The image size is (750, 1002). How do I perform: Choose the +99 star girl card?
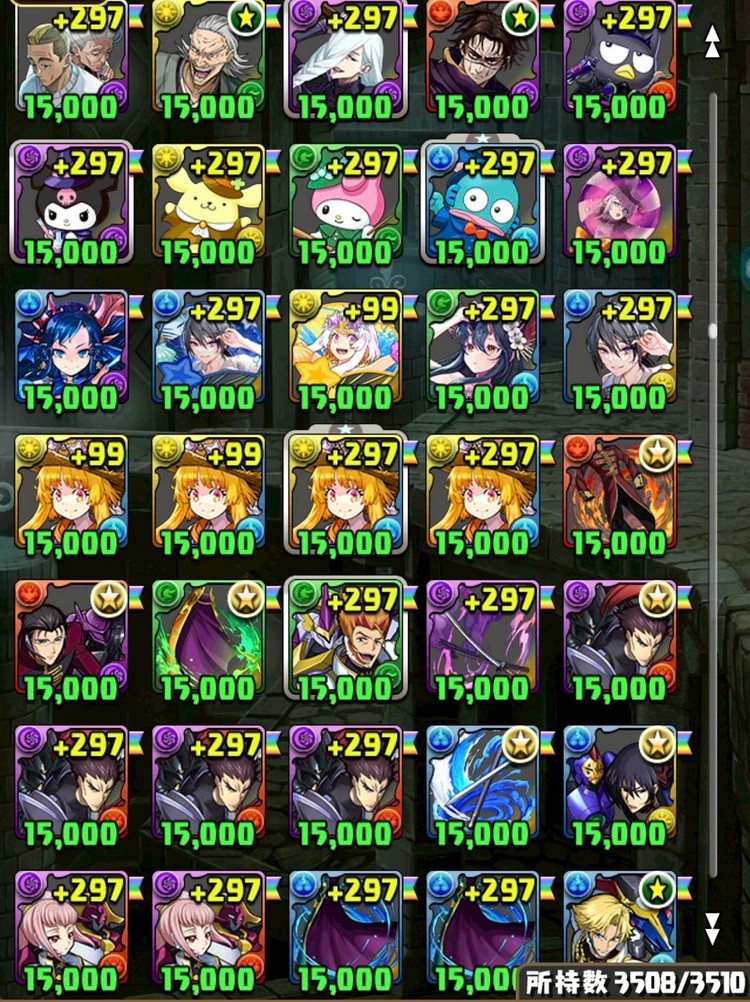coord(345,352)
